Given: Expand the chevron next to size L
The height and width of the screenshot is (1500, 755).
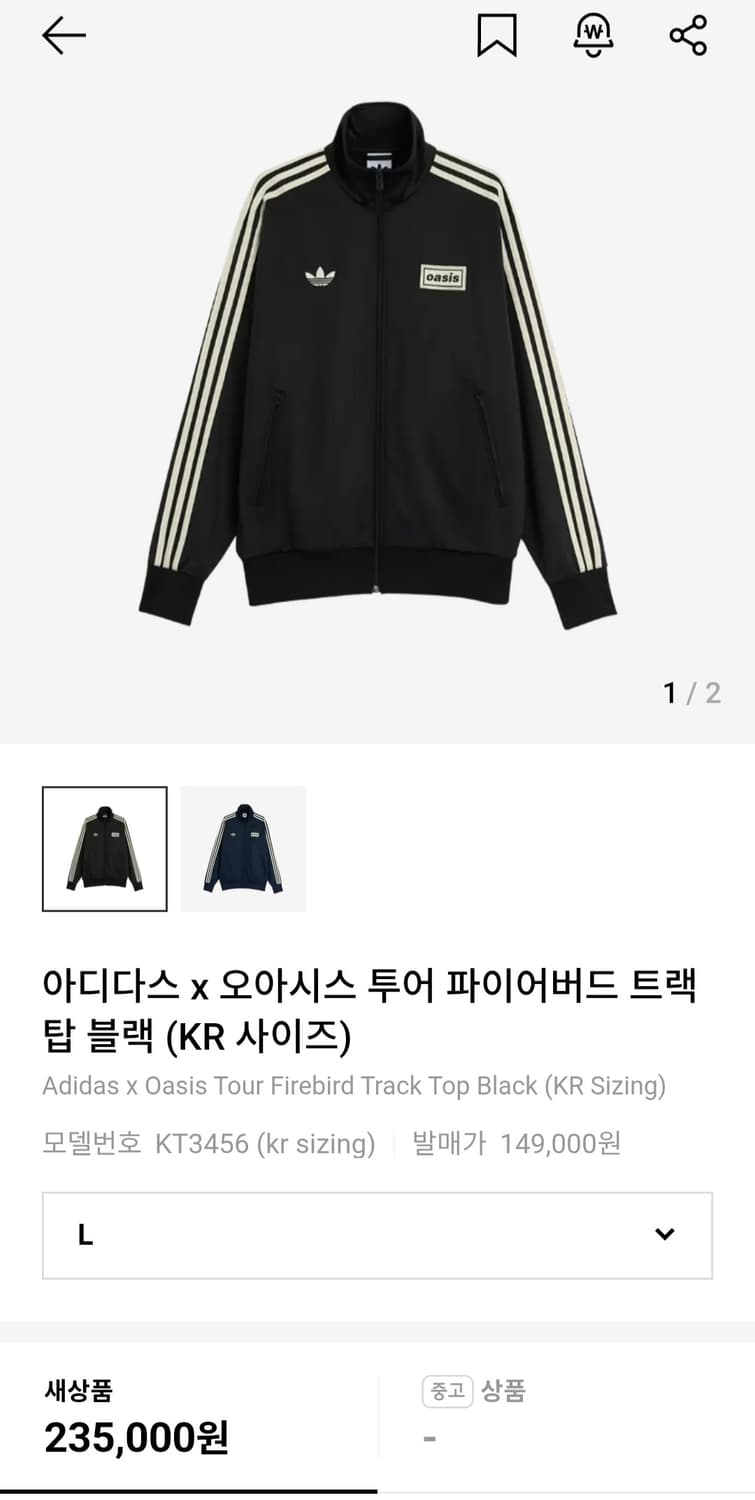Looking at the screenshot, I should pyautogui.click(x=663, y=1235).
